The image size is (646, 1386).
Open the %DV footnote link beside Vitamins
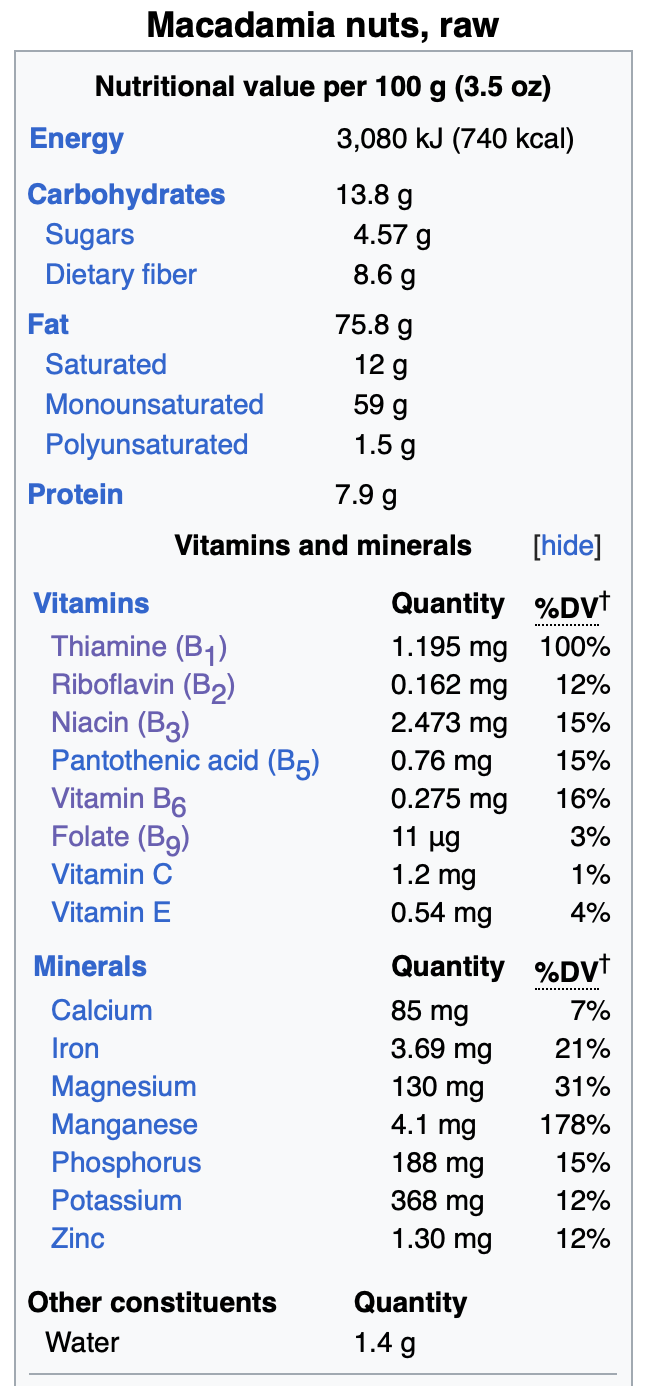click(x=567, y=607)
